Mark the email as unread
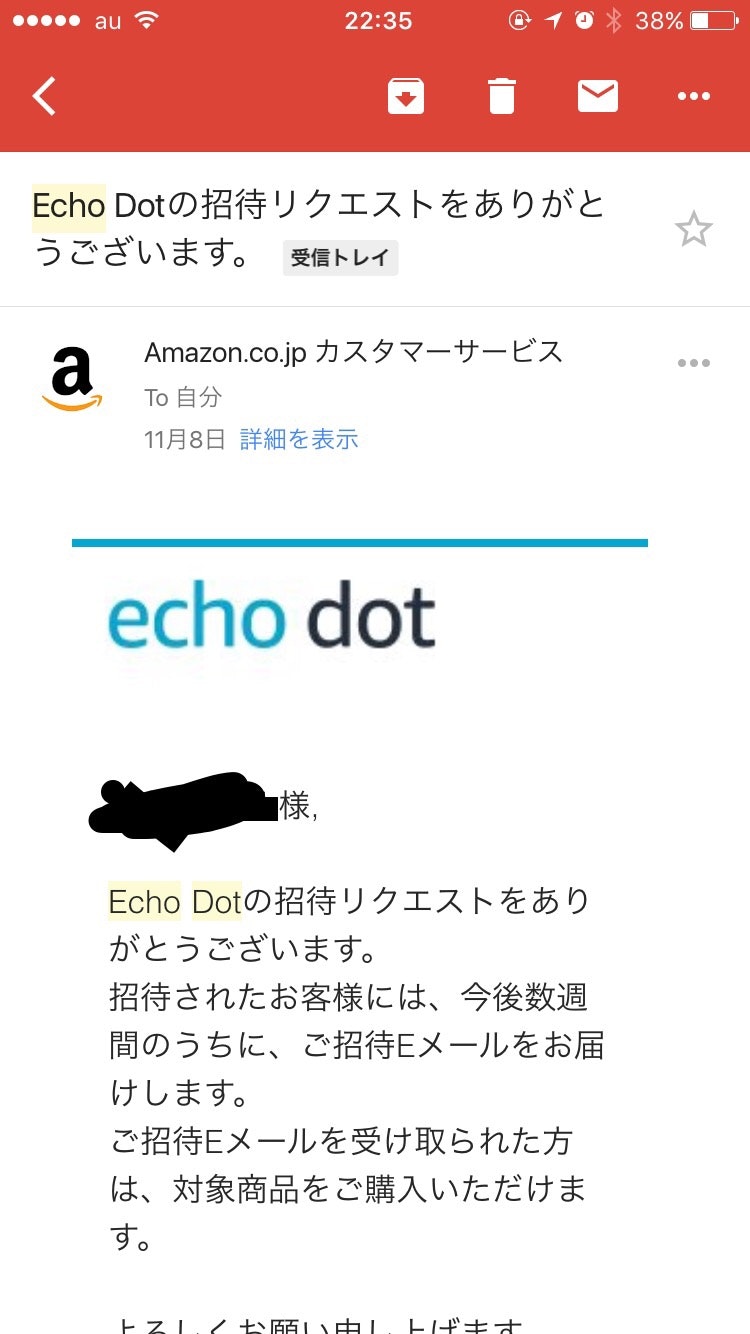 point(598,96)
